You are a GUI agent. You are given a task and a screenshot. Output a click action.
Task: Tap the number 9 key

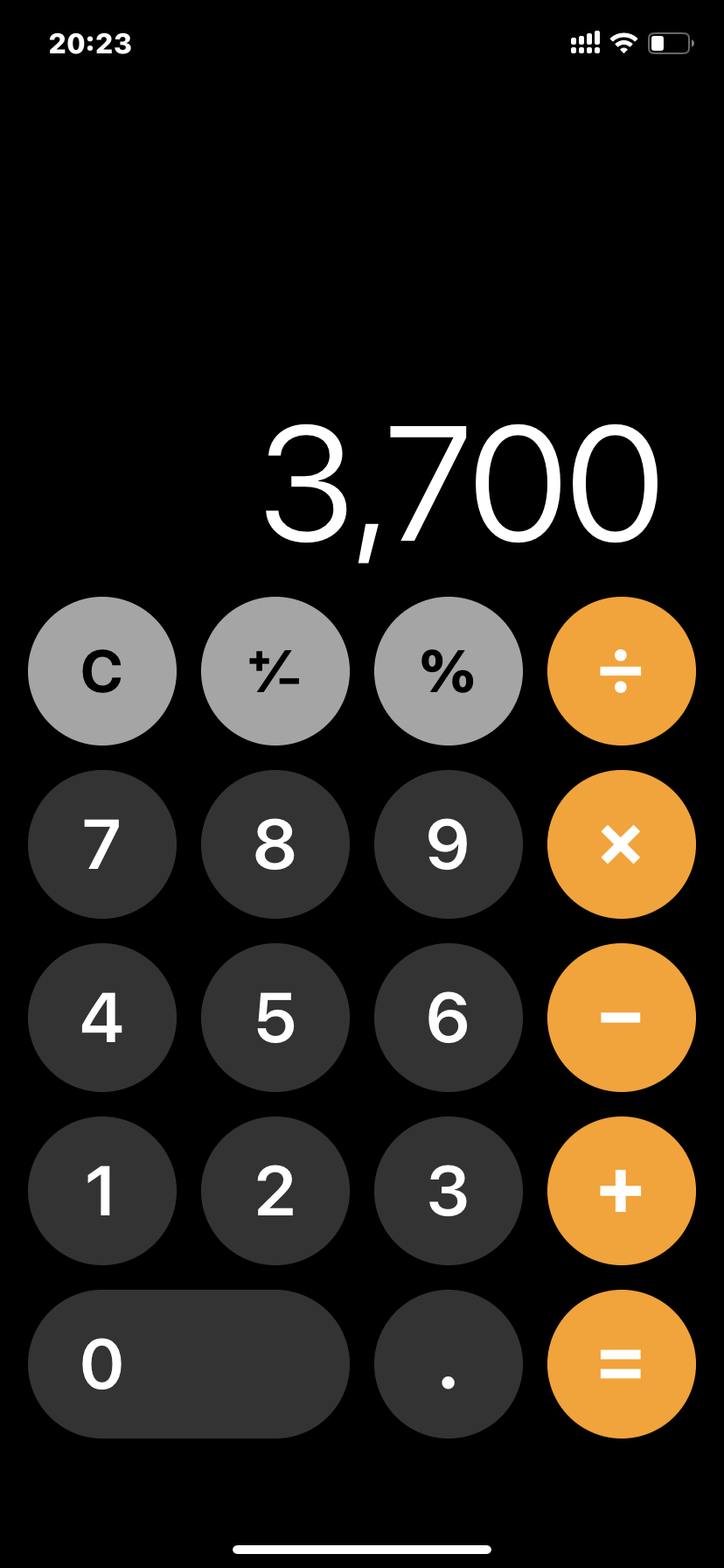(449, 844)
